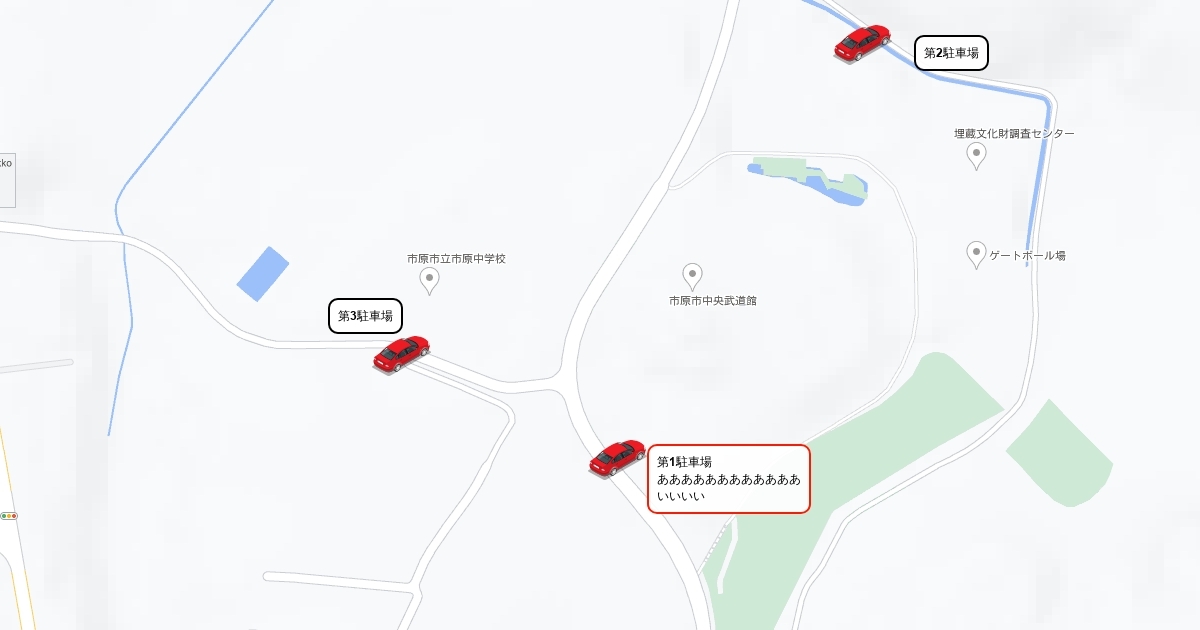Tap the red car marker beside 第1駐車場

pos(617,457)
